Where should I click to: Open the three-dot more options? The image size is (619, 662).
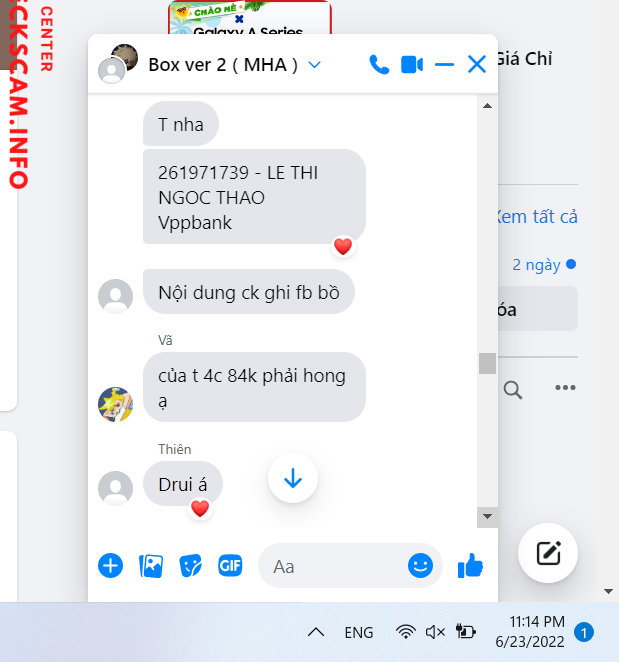click(565, 388)
